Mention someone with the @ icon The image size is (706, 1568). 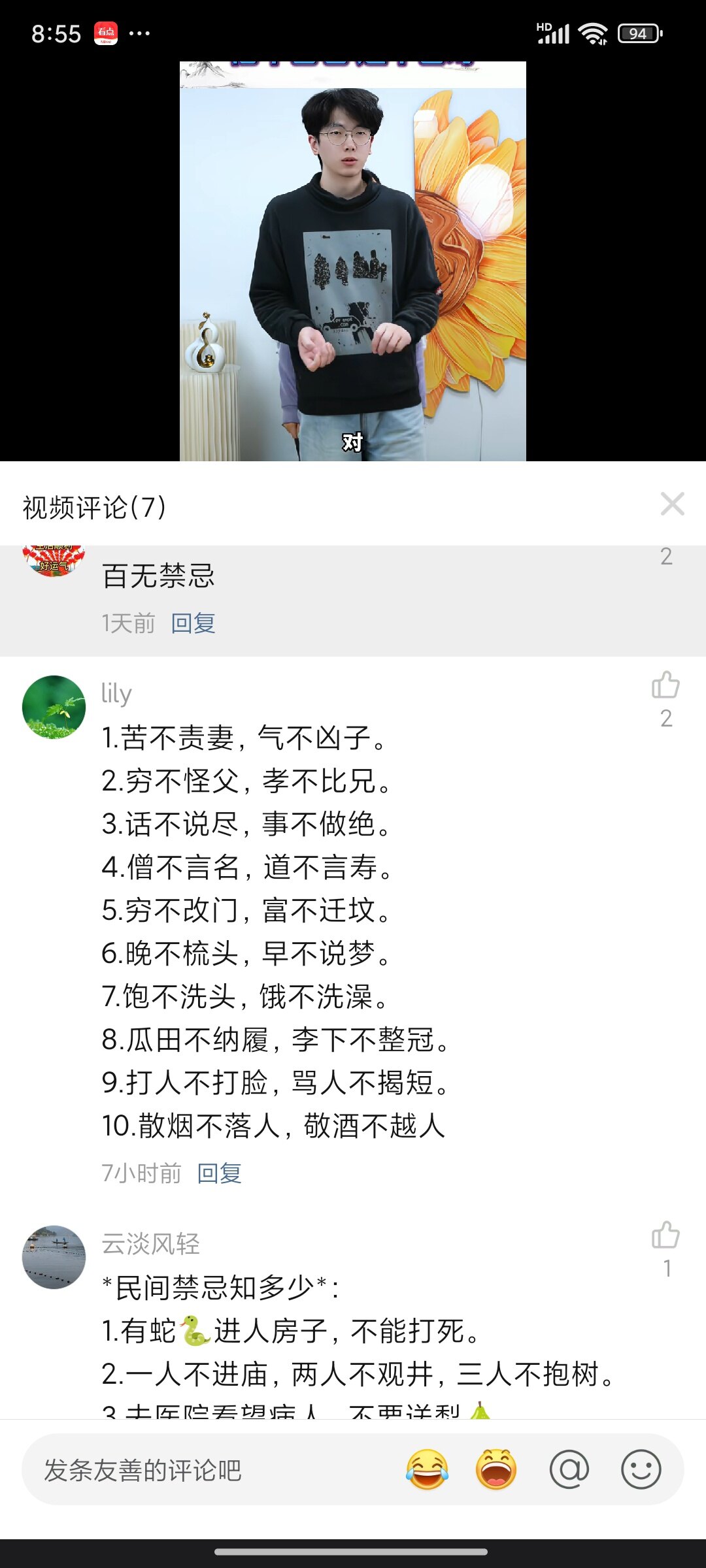pos(569,1470)
